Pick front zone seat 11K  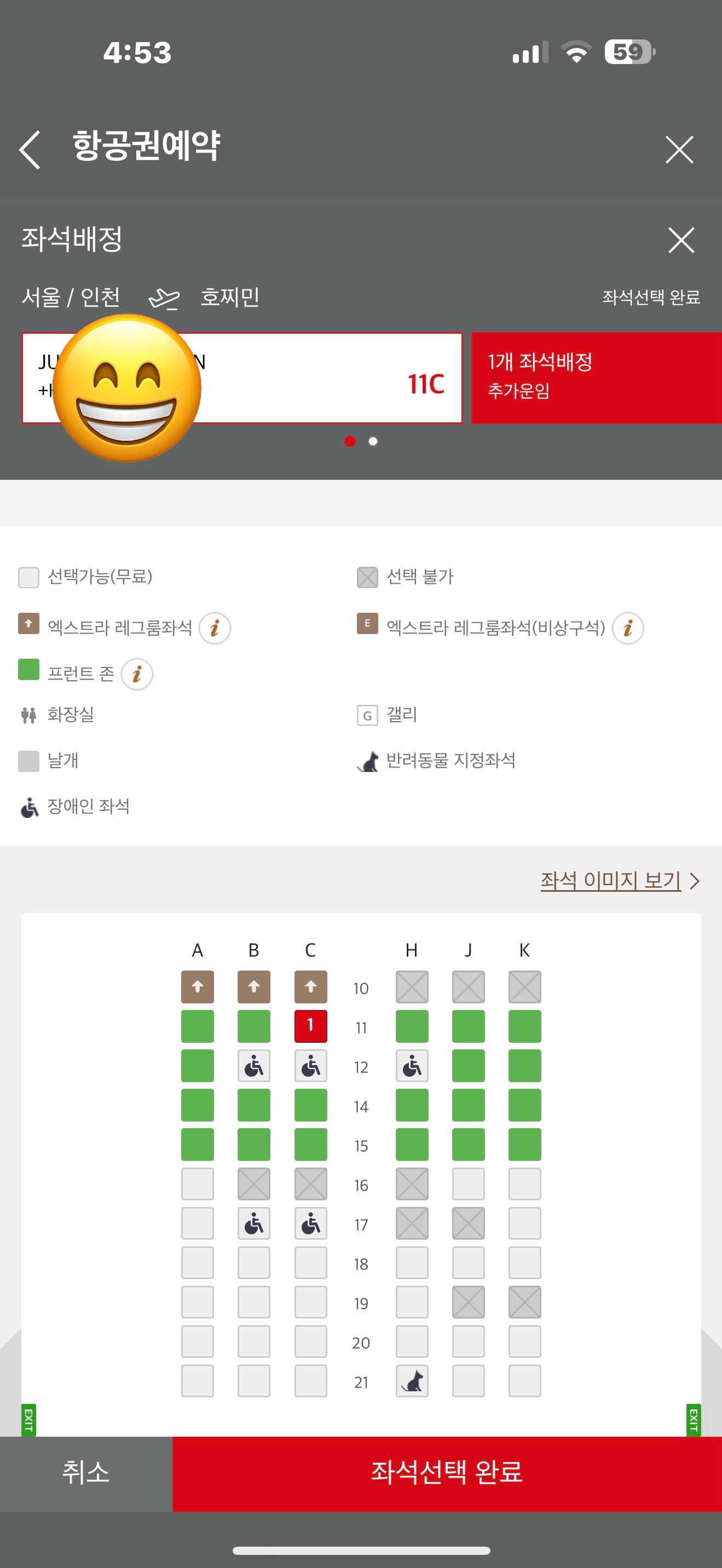(x=524, y=1026)
